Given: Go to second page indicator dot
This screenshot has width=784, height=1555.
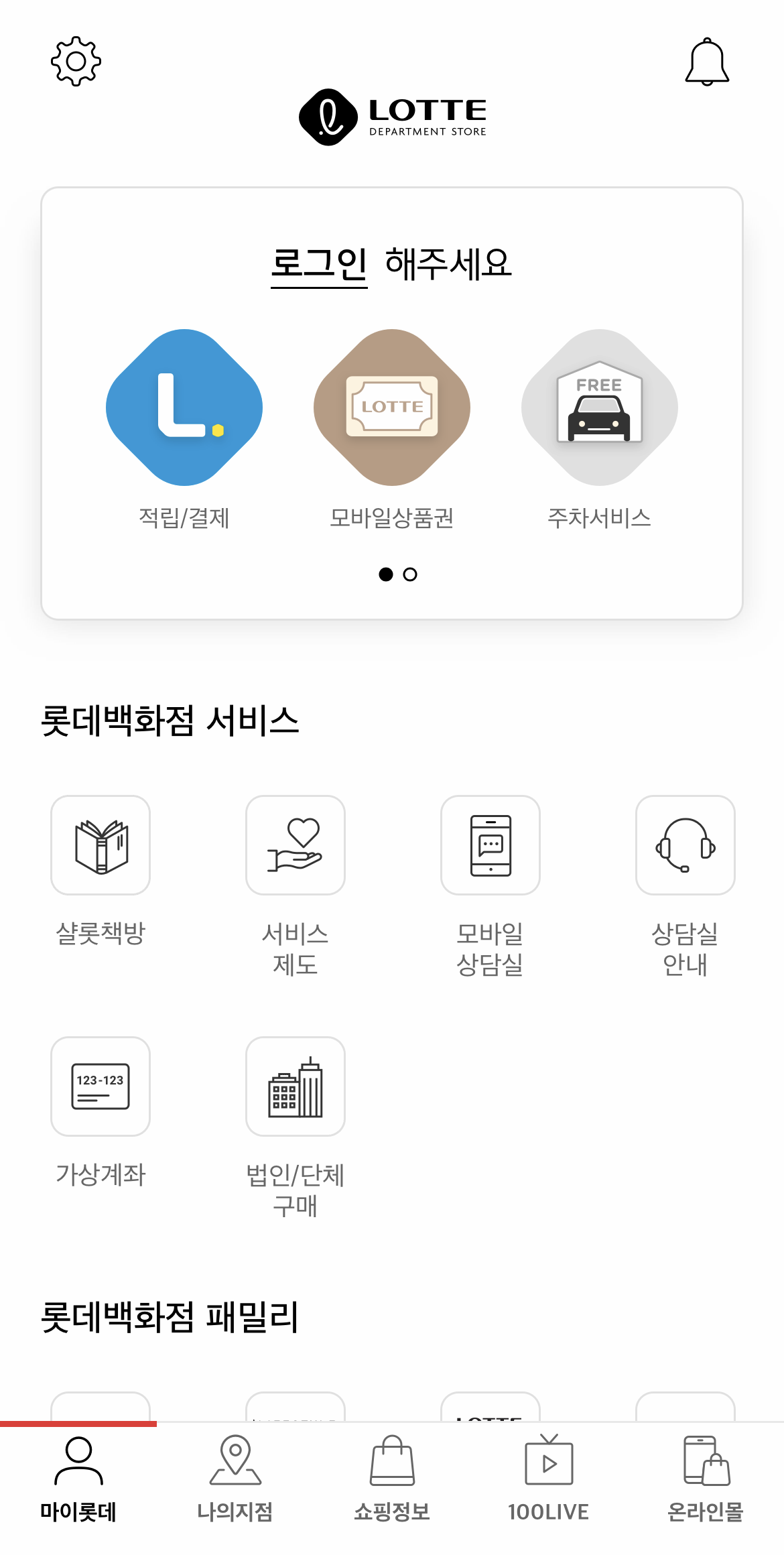Looking at the screenshot, I should (410, 574).
